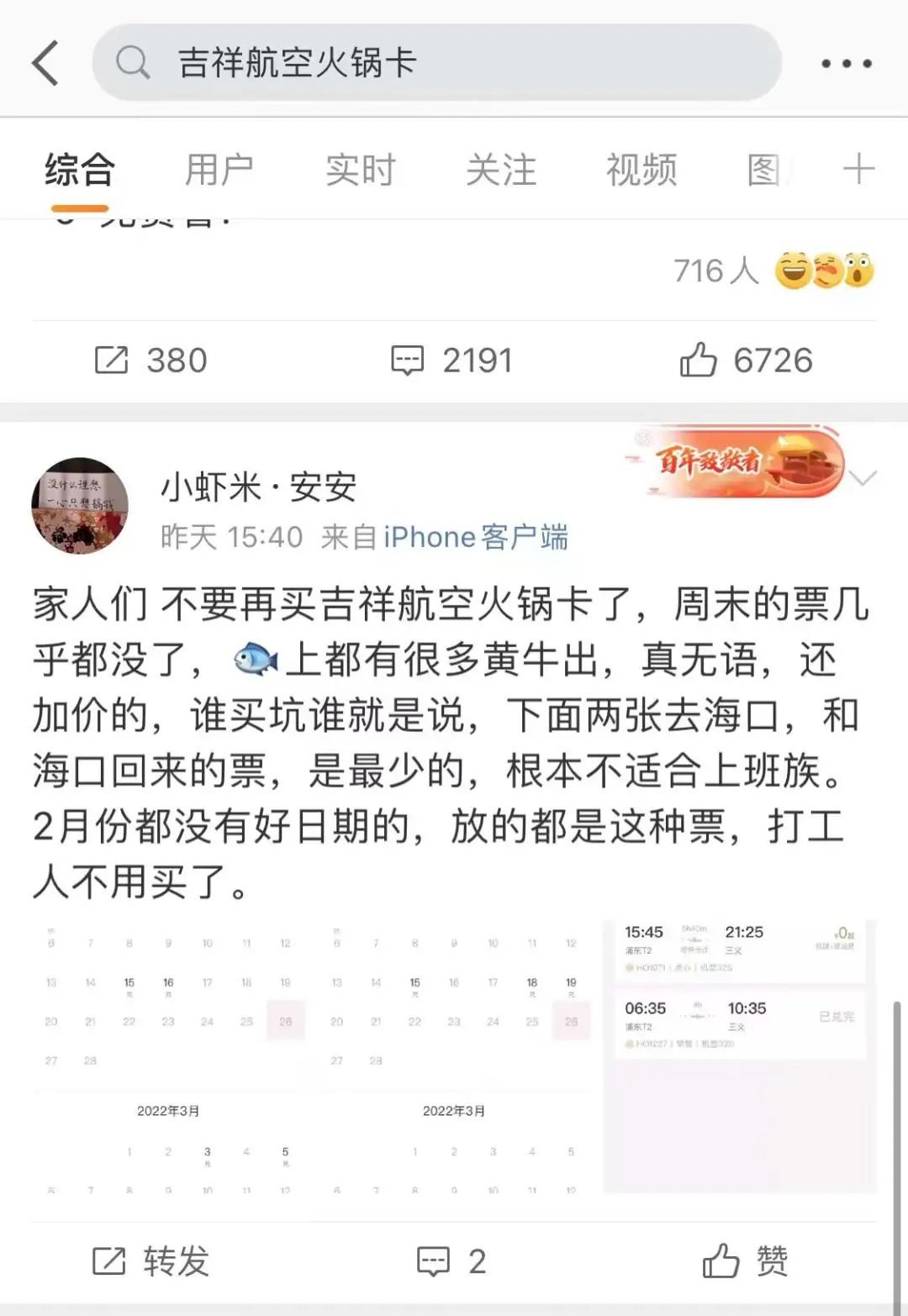Switch to the 实时 tab

pos(361,171)
